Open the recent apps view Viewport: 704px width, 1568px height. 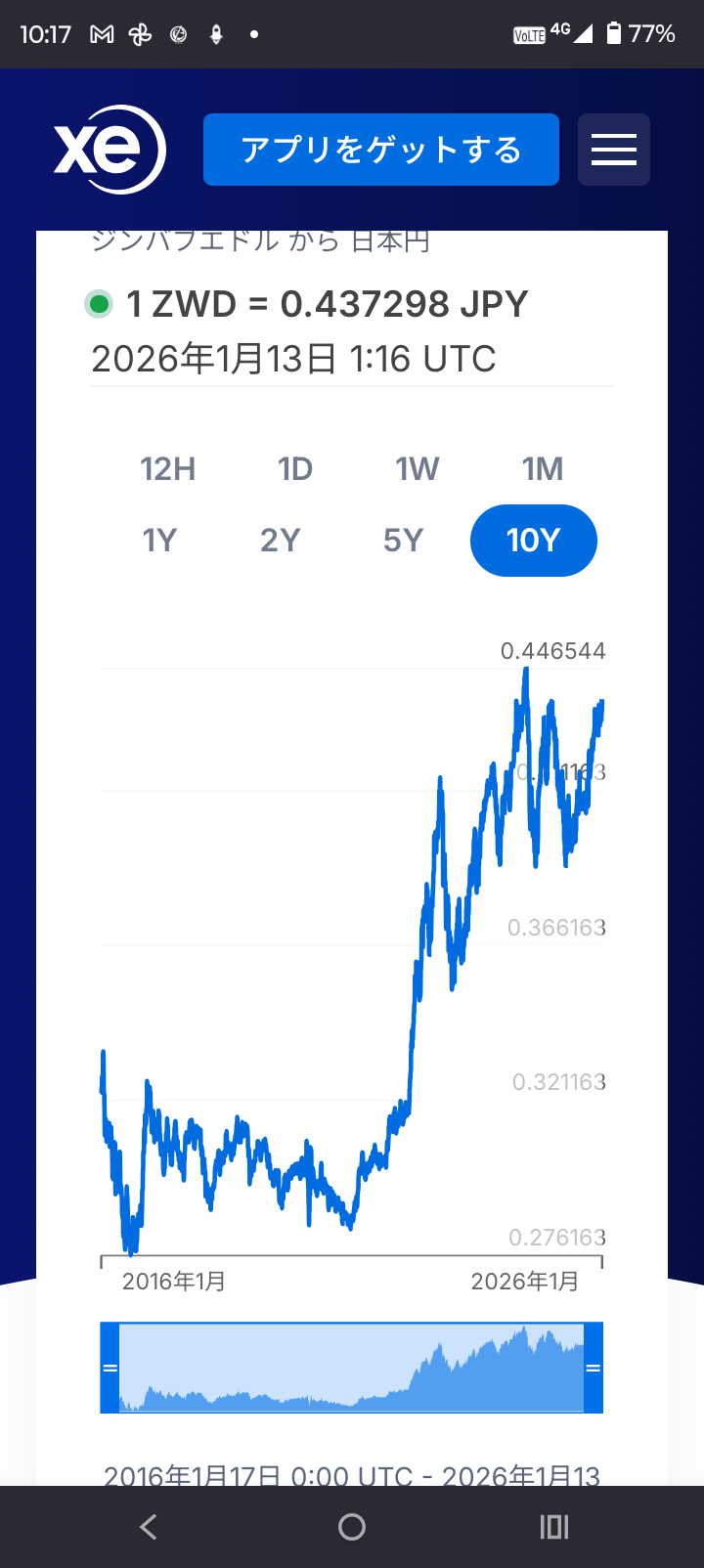pyautogui.click(x=554, y=1527)
